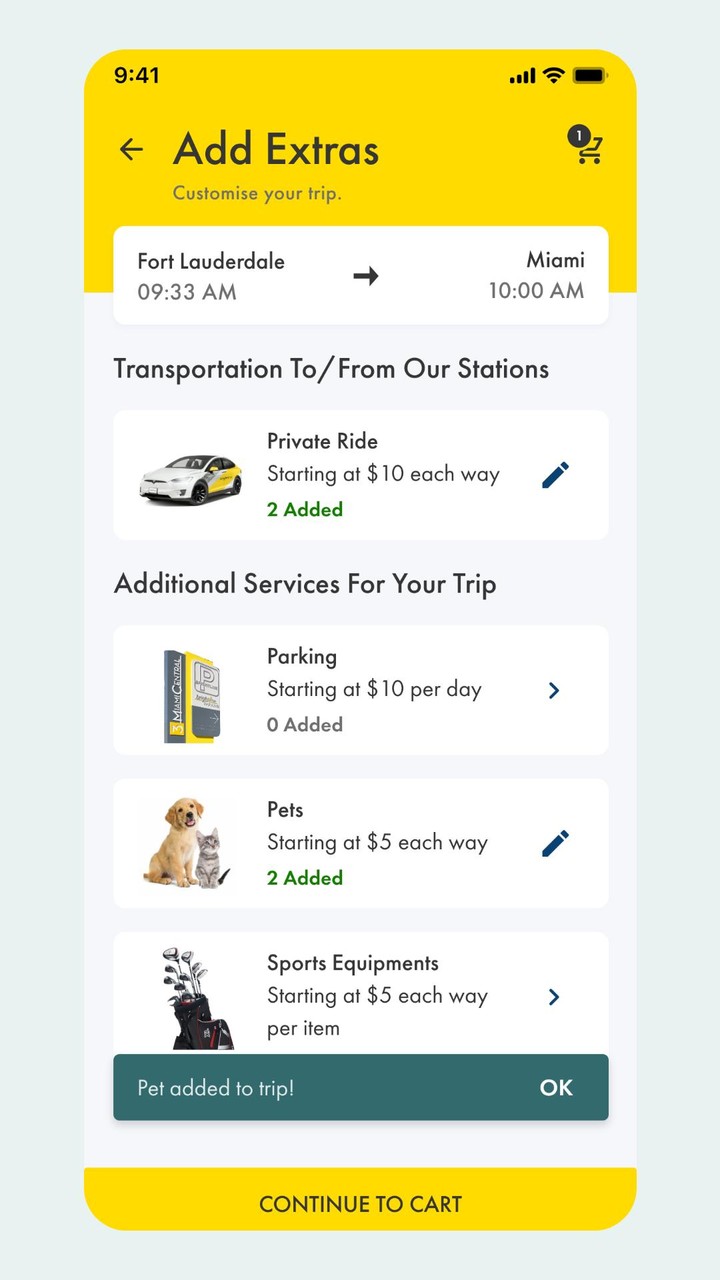Dismiss the pet added notification with OK

click(x=556, y=1088)
